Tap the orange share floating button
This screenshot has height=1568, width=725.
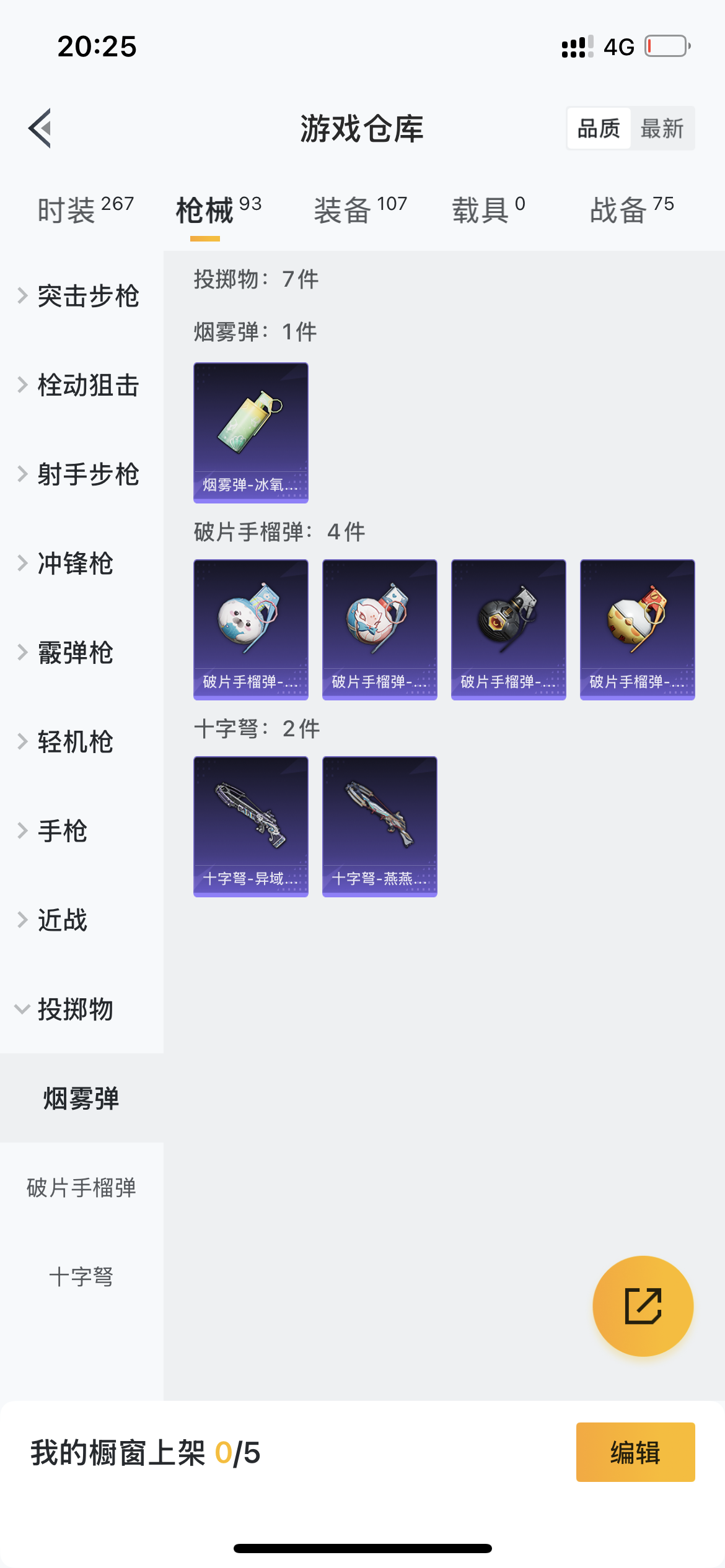(x=643, y=1306)
